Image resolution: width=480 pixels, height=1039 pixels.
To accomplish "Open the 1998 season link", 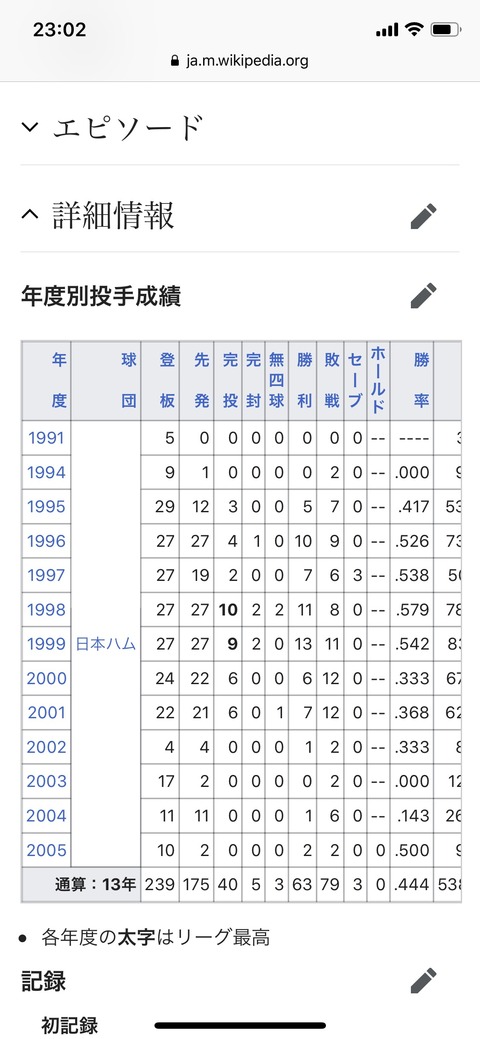I will [46, 610].
